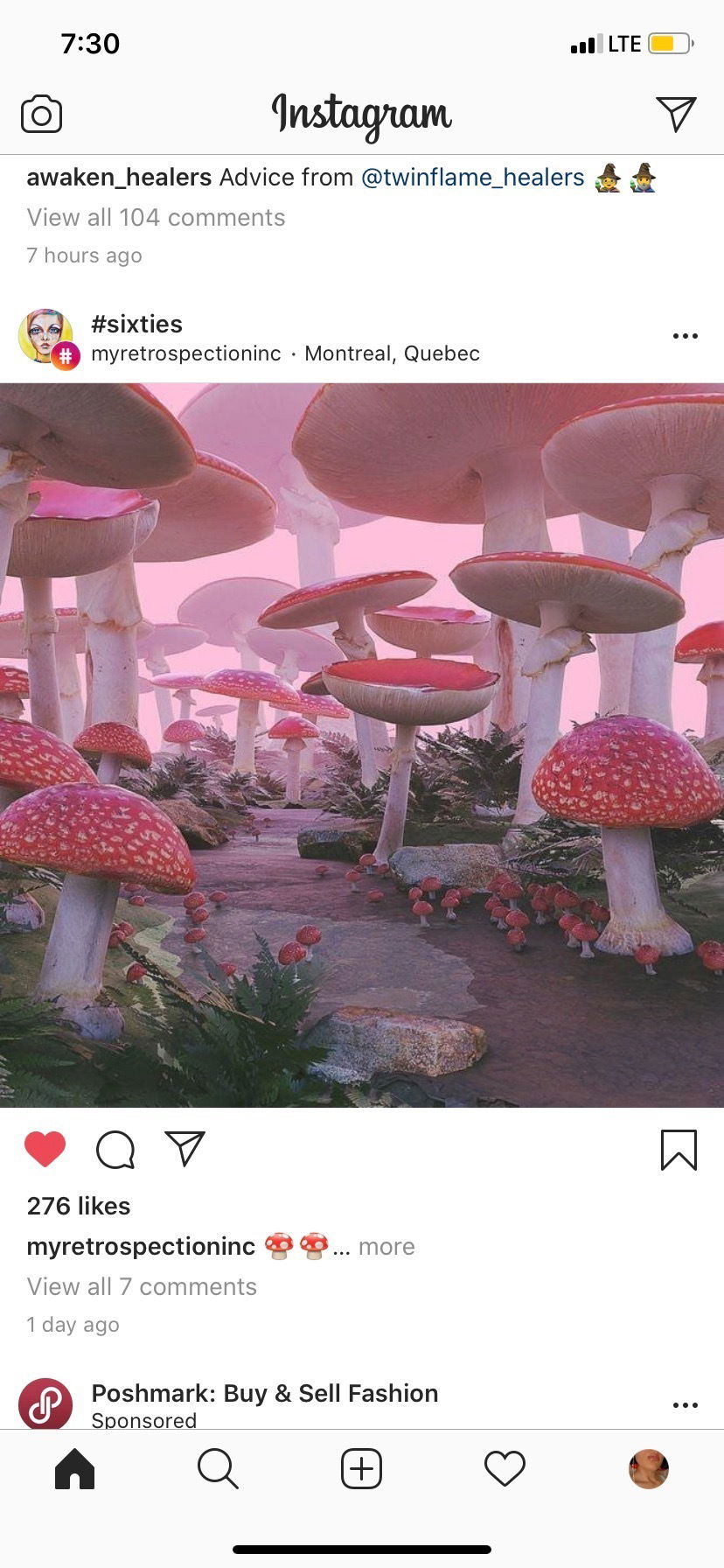This screenshot has height=1568, width=724.
Task: Switch to the Search tab
Action: [x=218, y=1468]
